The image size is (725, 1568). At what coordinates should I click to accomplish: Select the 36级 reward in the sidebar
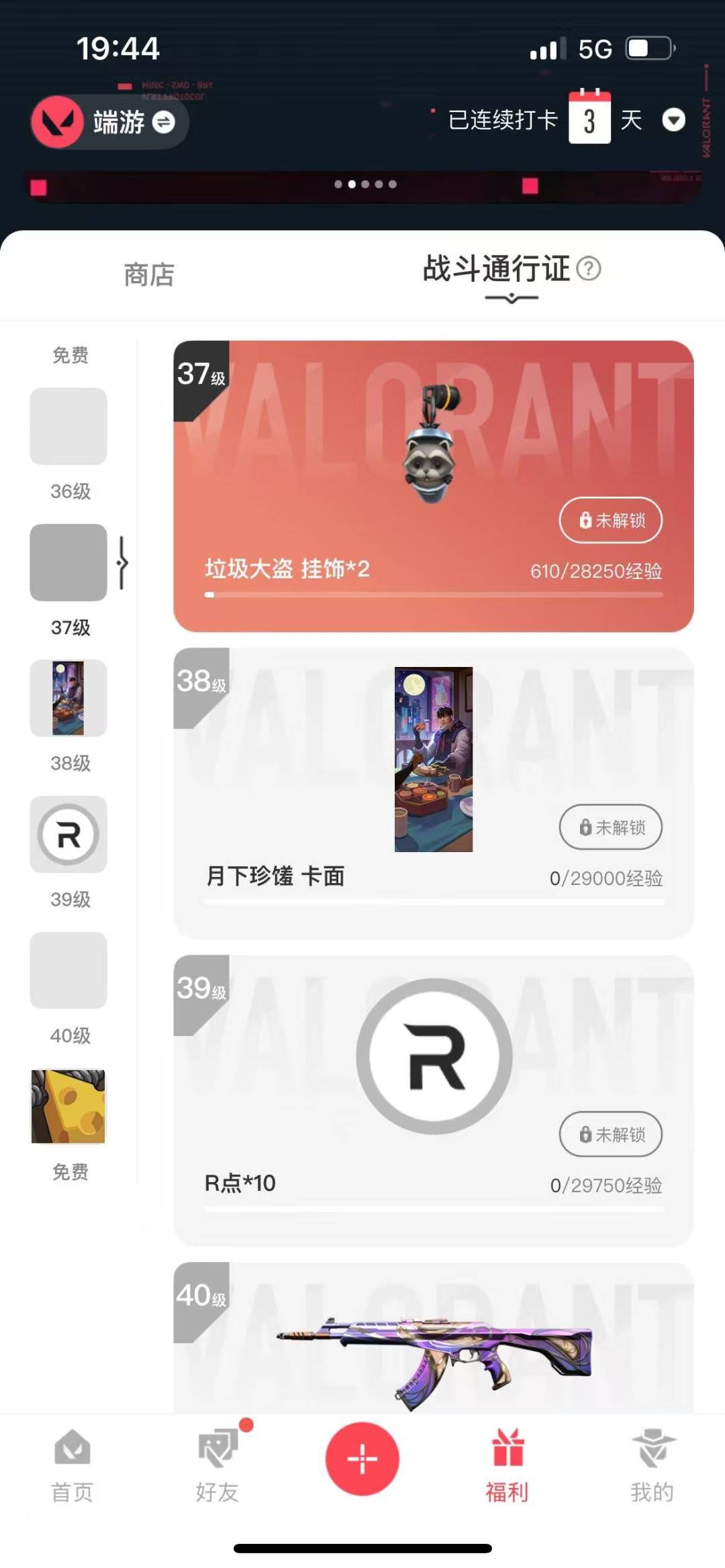point(68,427)
